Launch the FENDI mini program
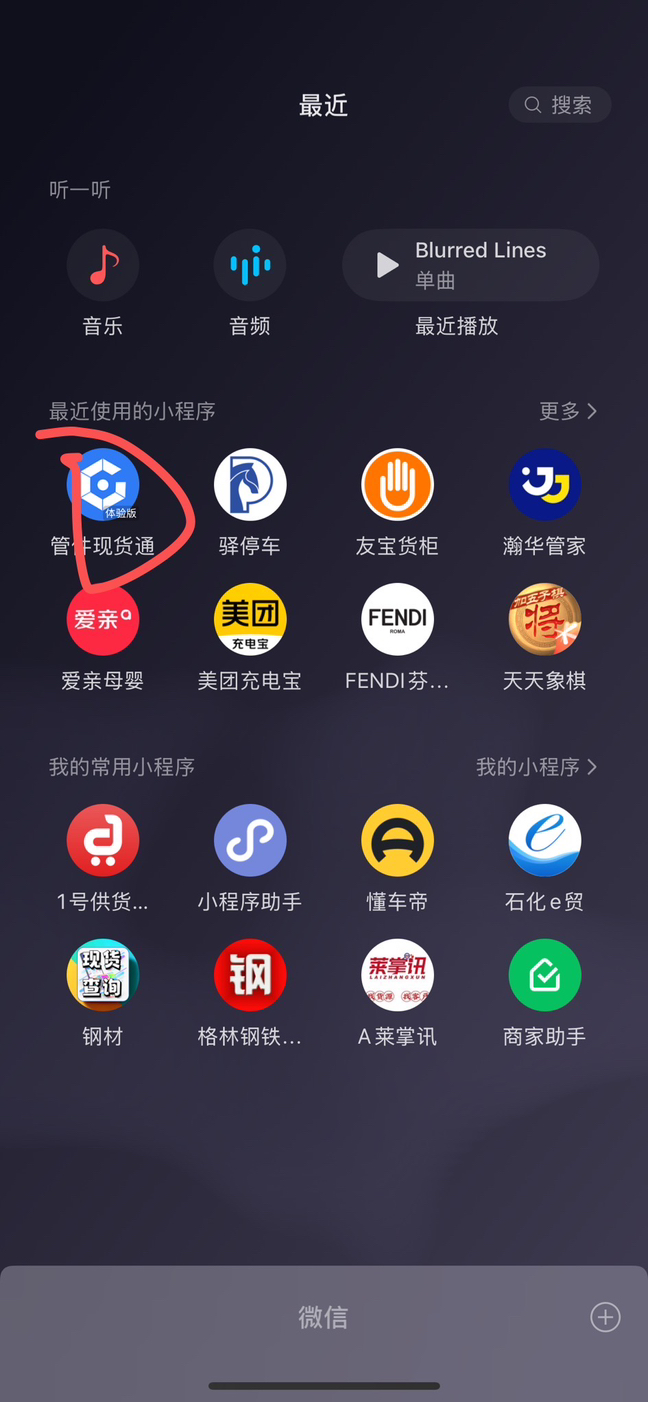 click(x=397, y=620)
